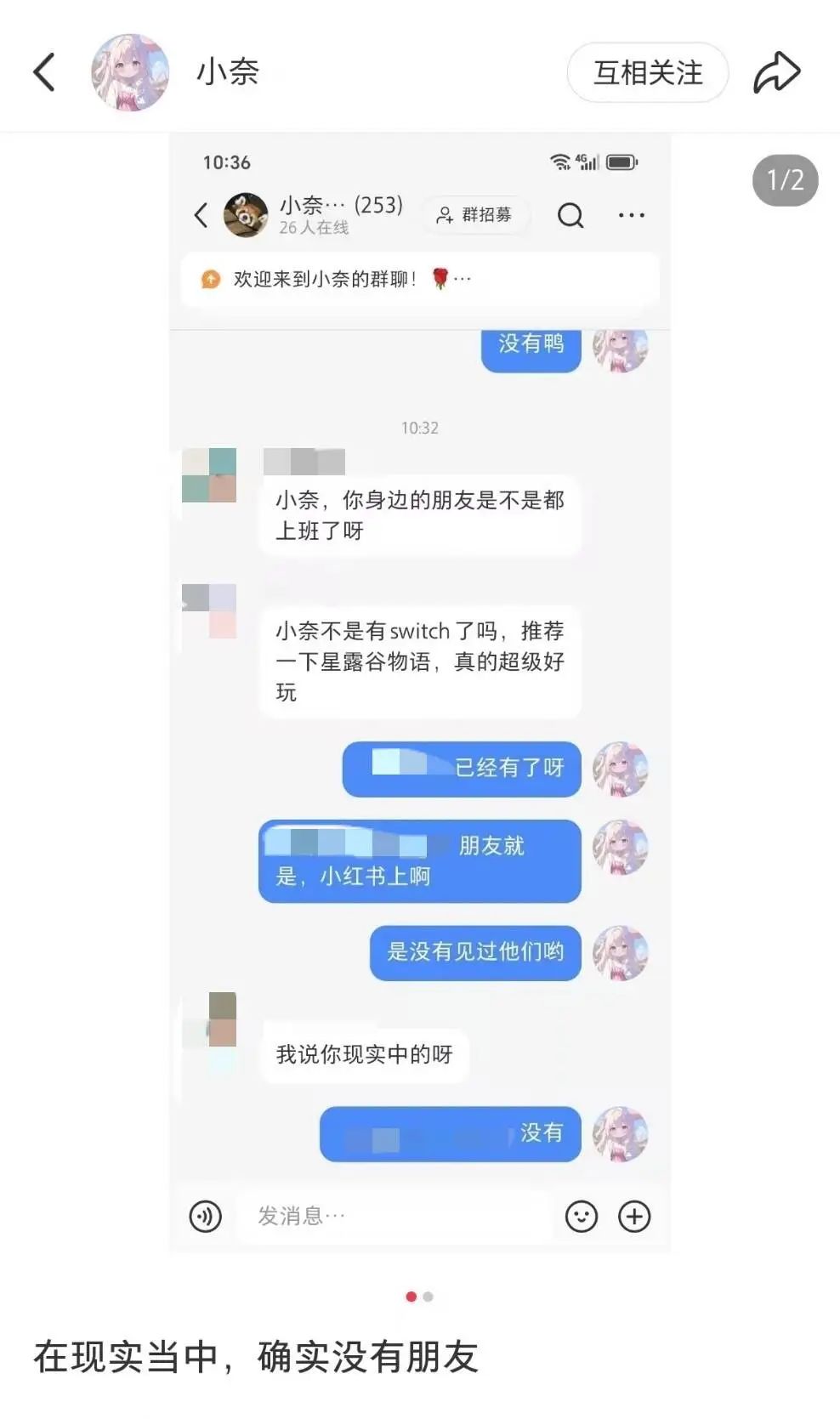The width and height of the screenshot is (840, 1419).
Task: Open 小奈's profile by username
Action: pos(228,72)
